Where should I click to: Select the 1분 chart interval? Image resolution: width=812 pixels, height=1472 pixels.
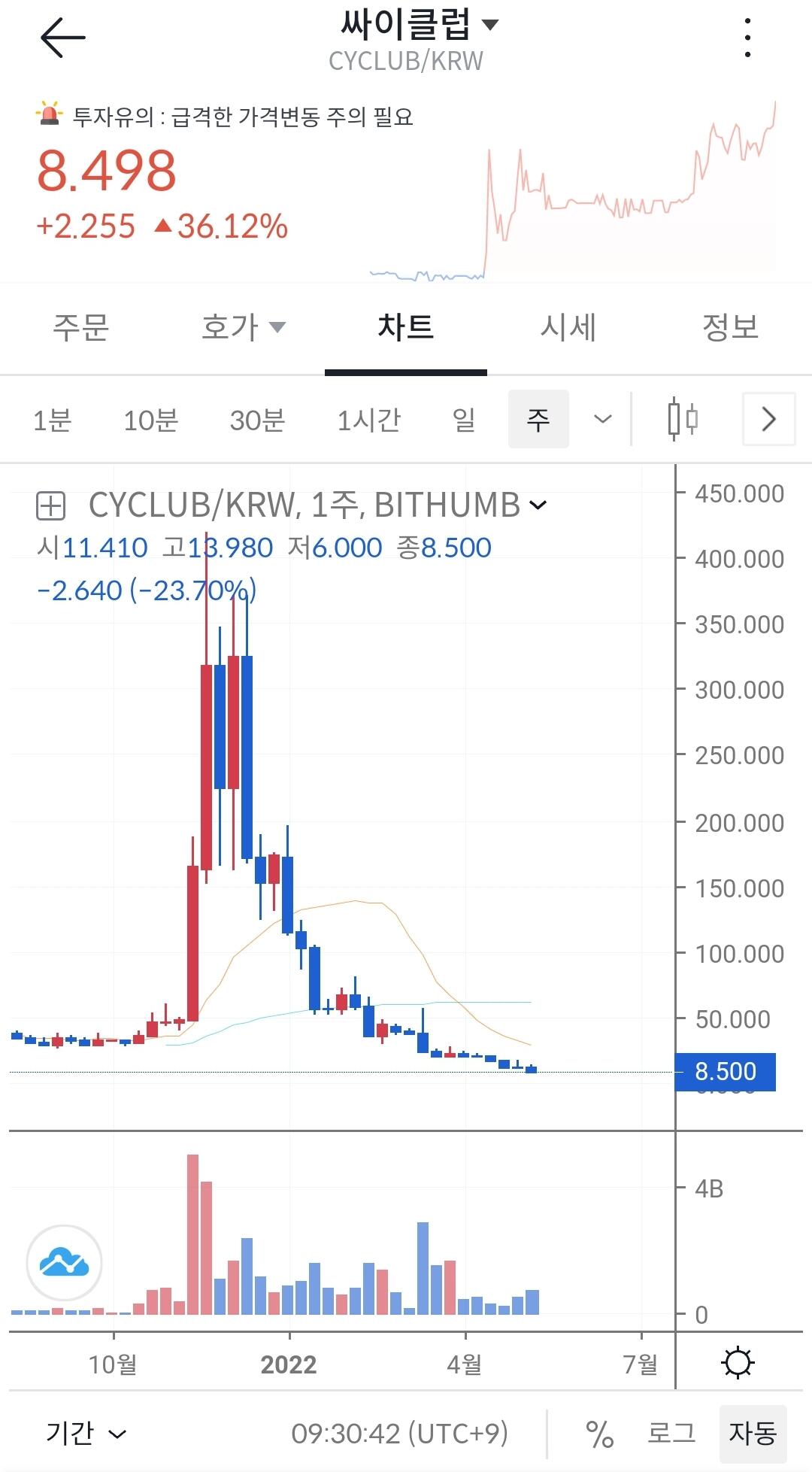(52, 420)
